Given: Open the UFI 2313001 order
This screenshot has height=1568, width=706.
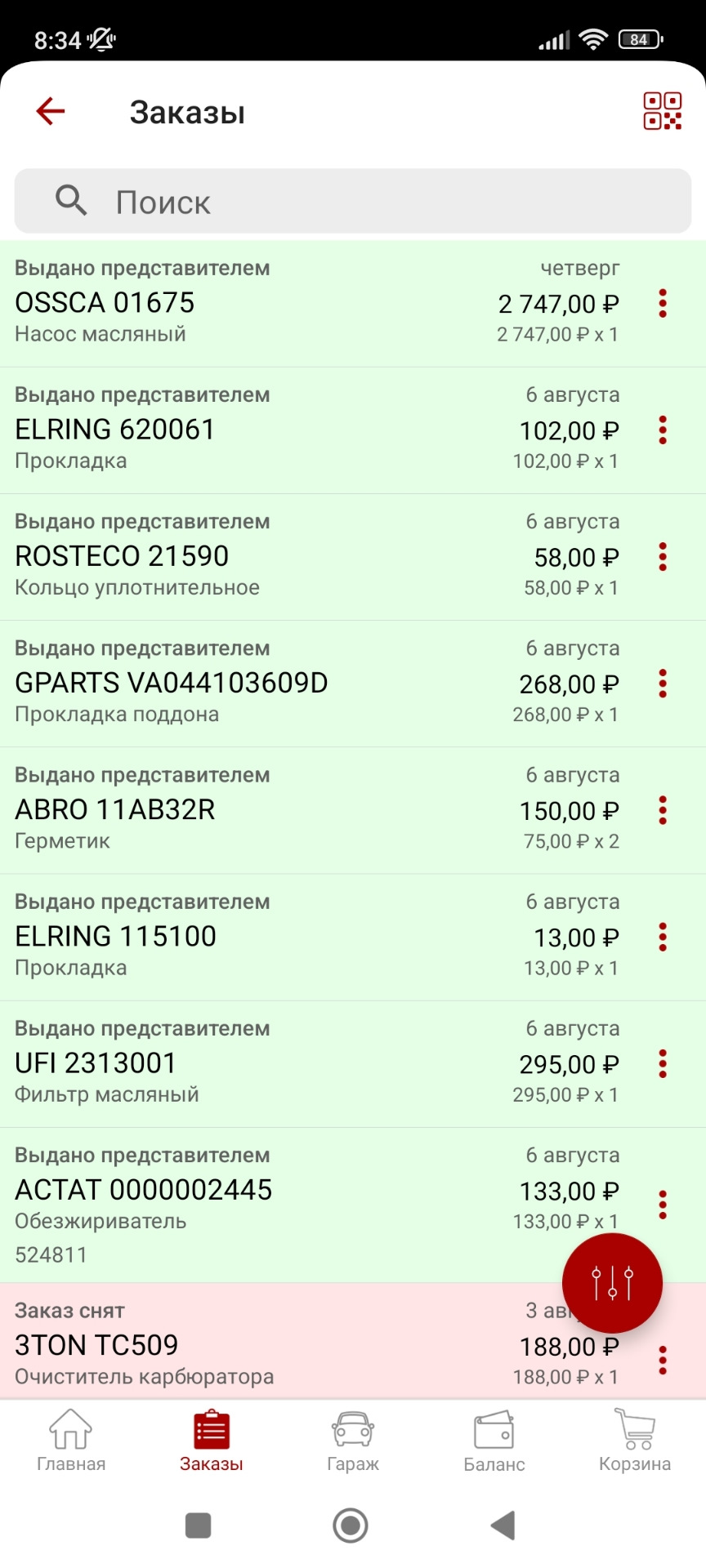Looking at the screenshot, I should click(x=245, y=1063).
